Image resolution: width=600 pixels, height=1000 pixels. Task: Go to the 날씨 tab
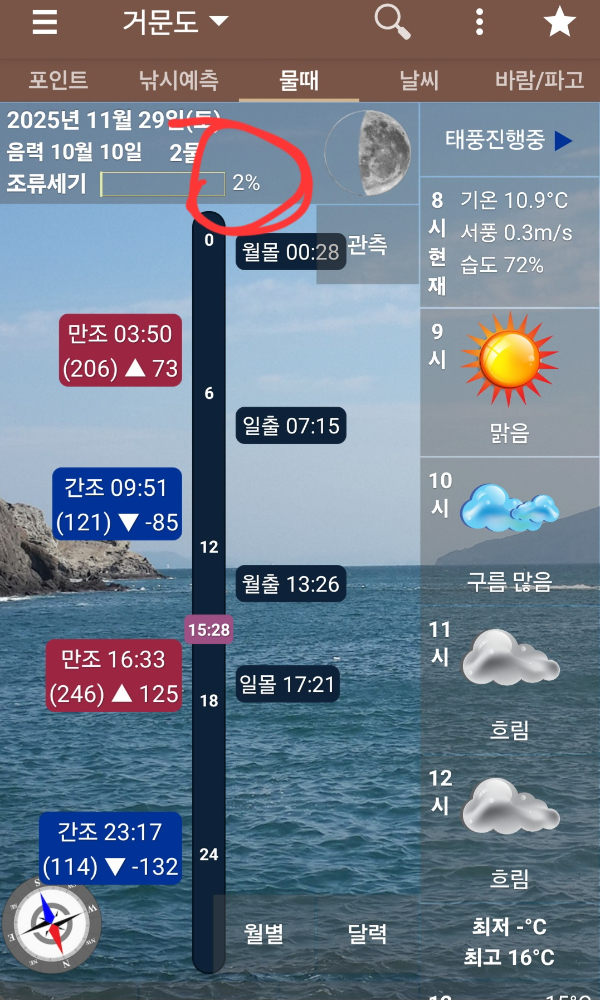pyautogui.click(x=419, y=80)
